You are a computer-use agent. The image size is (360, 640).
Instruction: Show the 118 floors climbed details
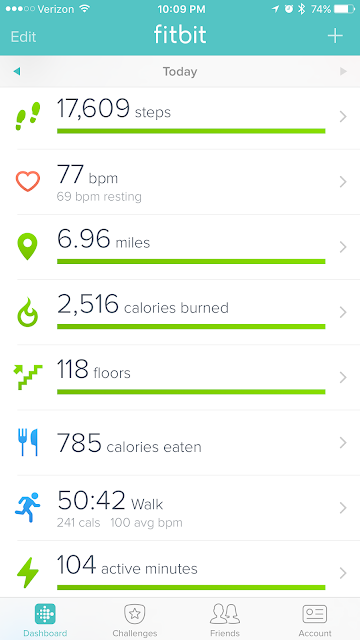(x=180, y=378)
